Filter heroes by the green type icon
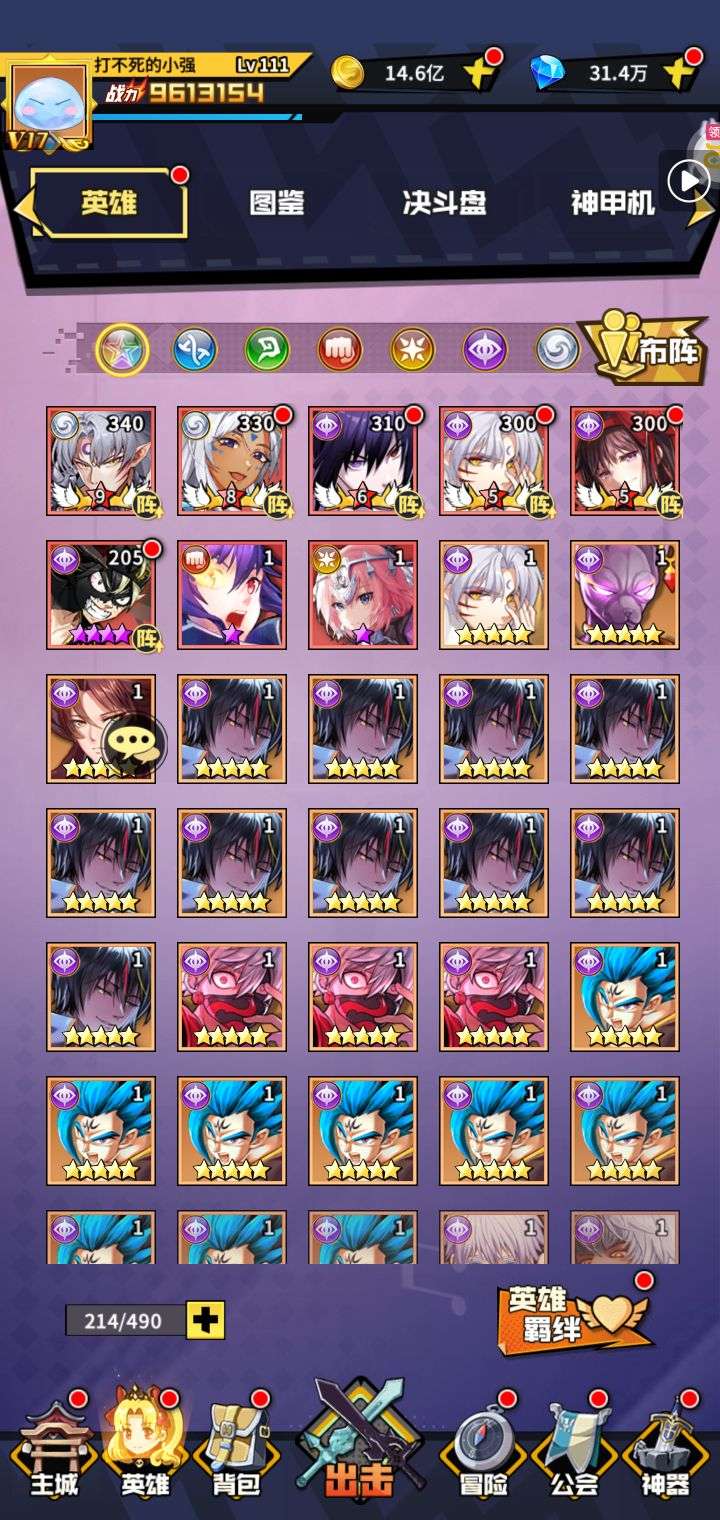The image size is (720, 1520). pos(267,349)
